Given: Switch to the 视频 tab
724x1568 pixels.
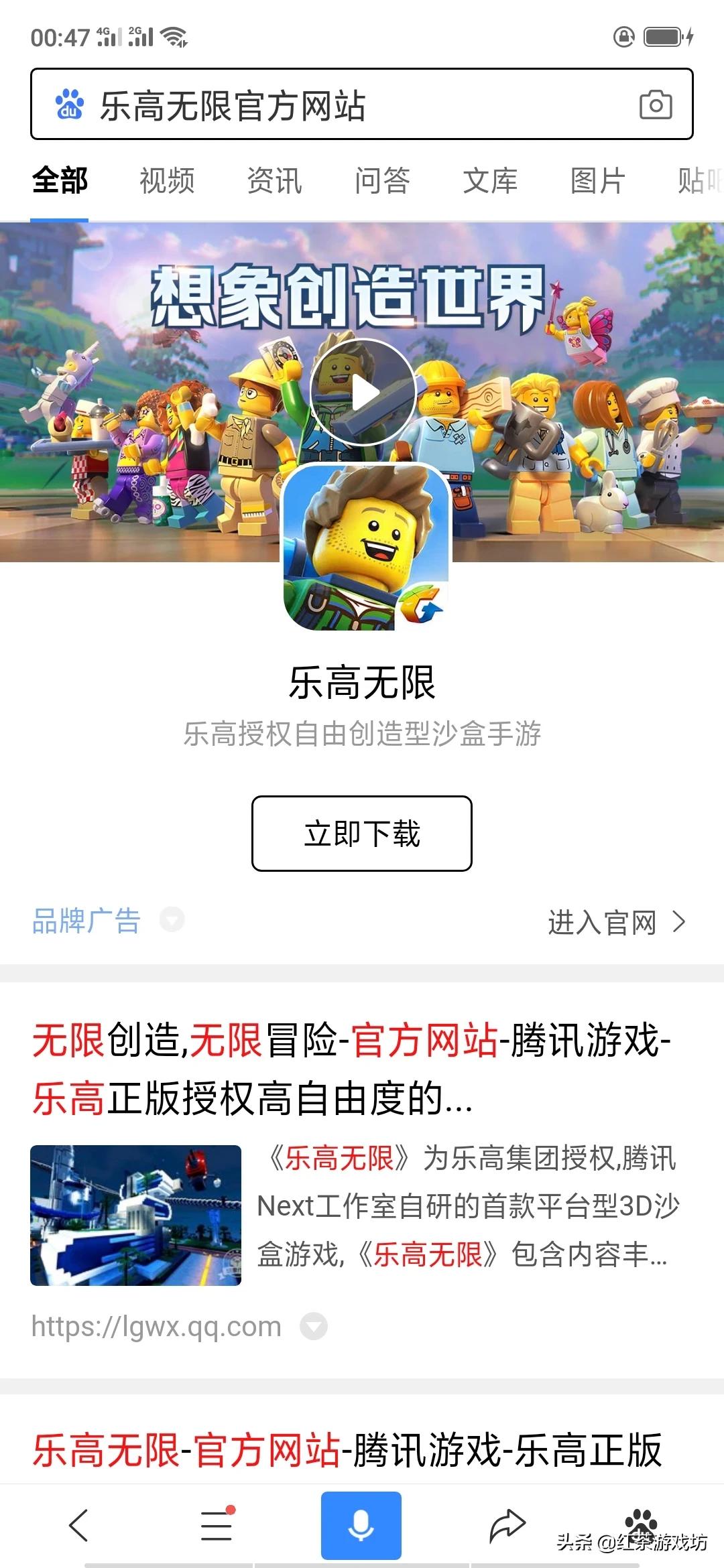Looking at the screenshot, I should (x=167, y=181).
